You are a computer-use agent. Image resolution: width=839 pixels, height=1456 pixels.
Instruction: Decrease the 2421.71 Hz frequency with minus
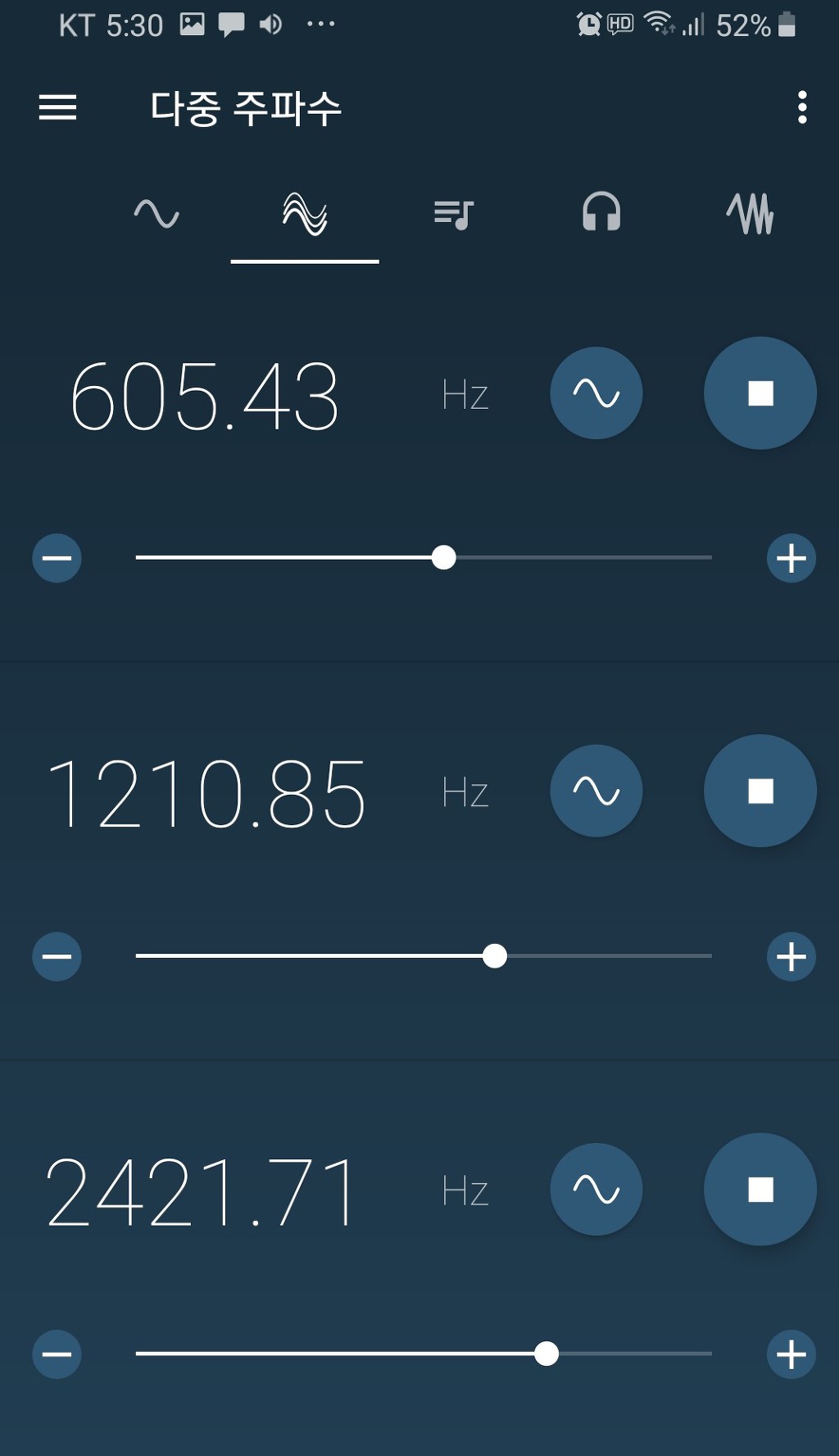(x=57, y=1354)
